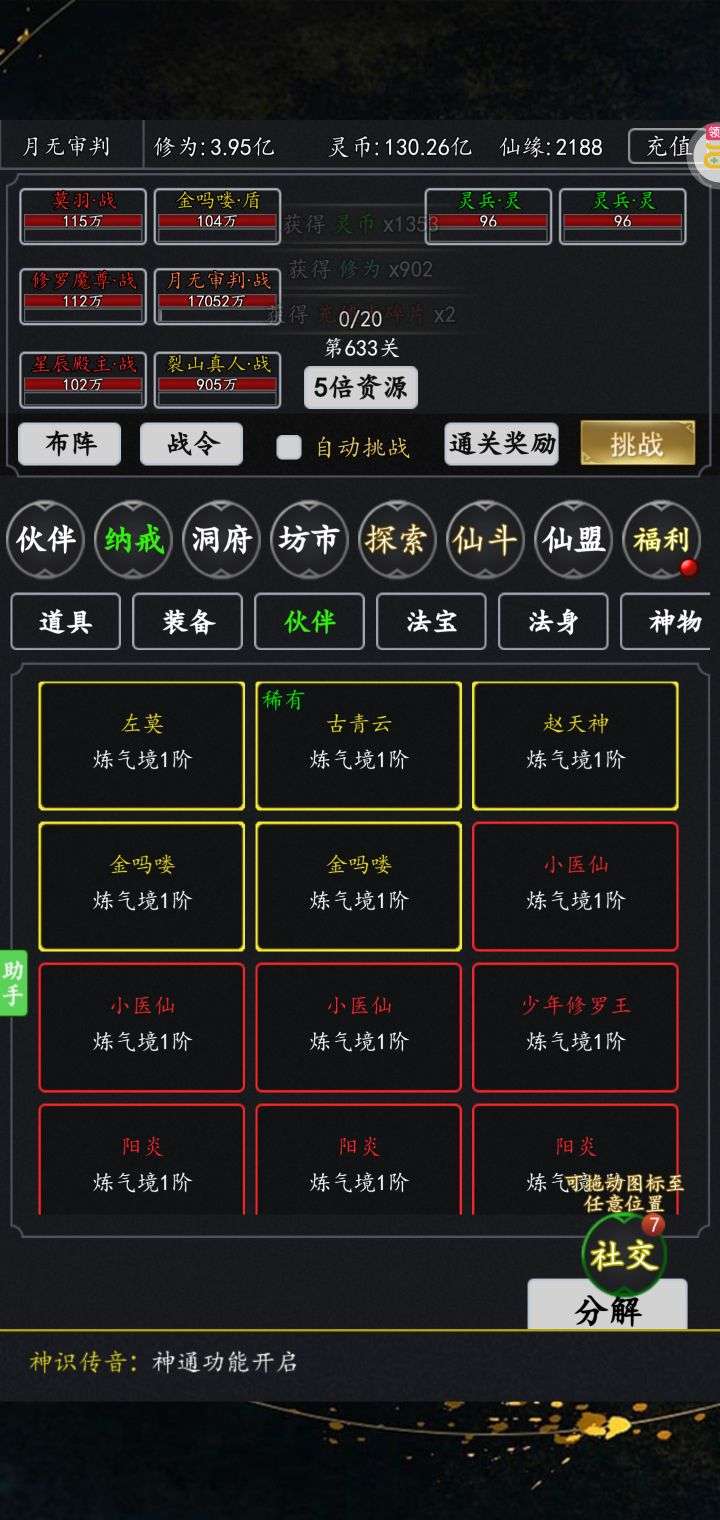Tap the 充值 recharge button
Screen dimensions: 720x1520
[664, 147]
